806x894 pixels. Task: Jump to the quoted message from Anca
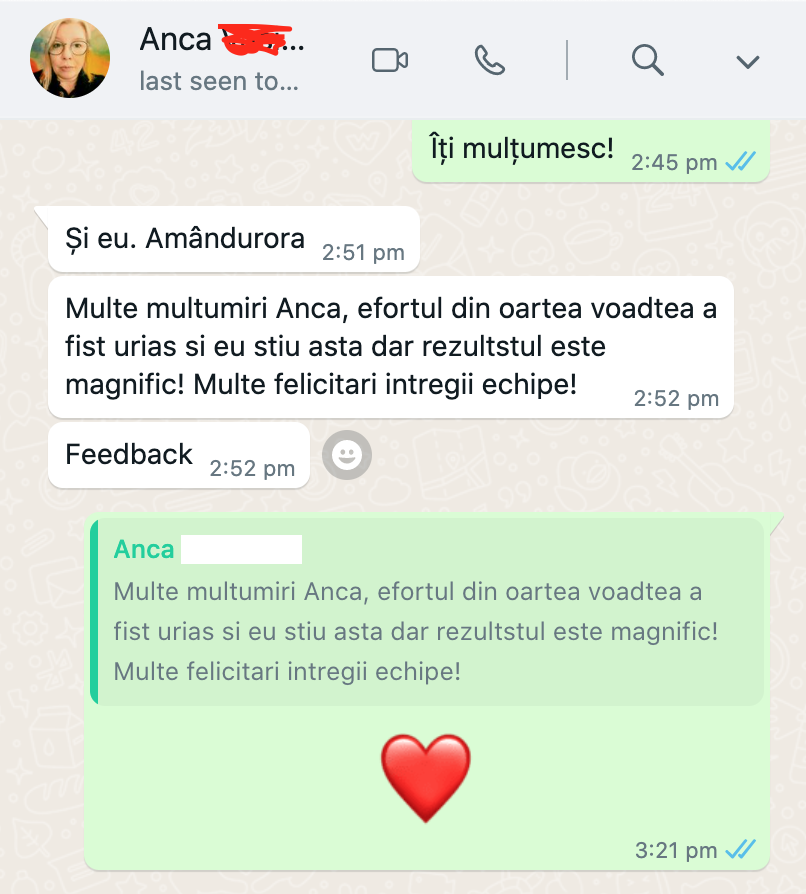427,611
